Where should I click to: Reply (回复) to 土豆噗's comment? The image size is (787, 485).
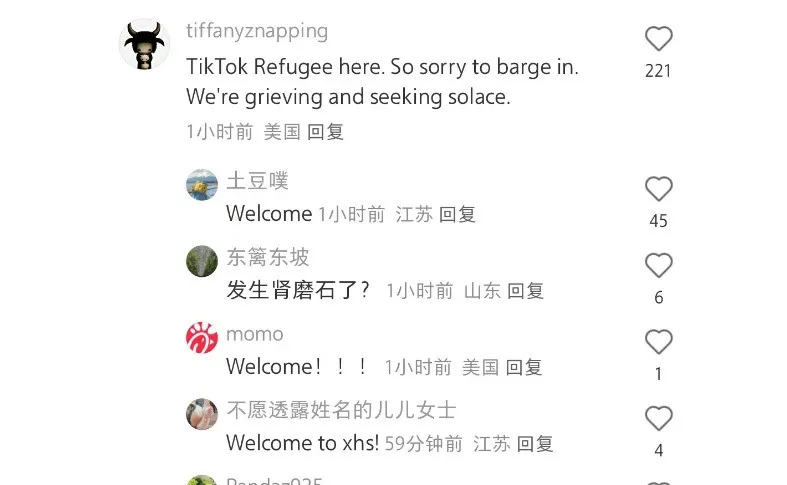[x=458, y=214]
